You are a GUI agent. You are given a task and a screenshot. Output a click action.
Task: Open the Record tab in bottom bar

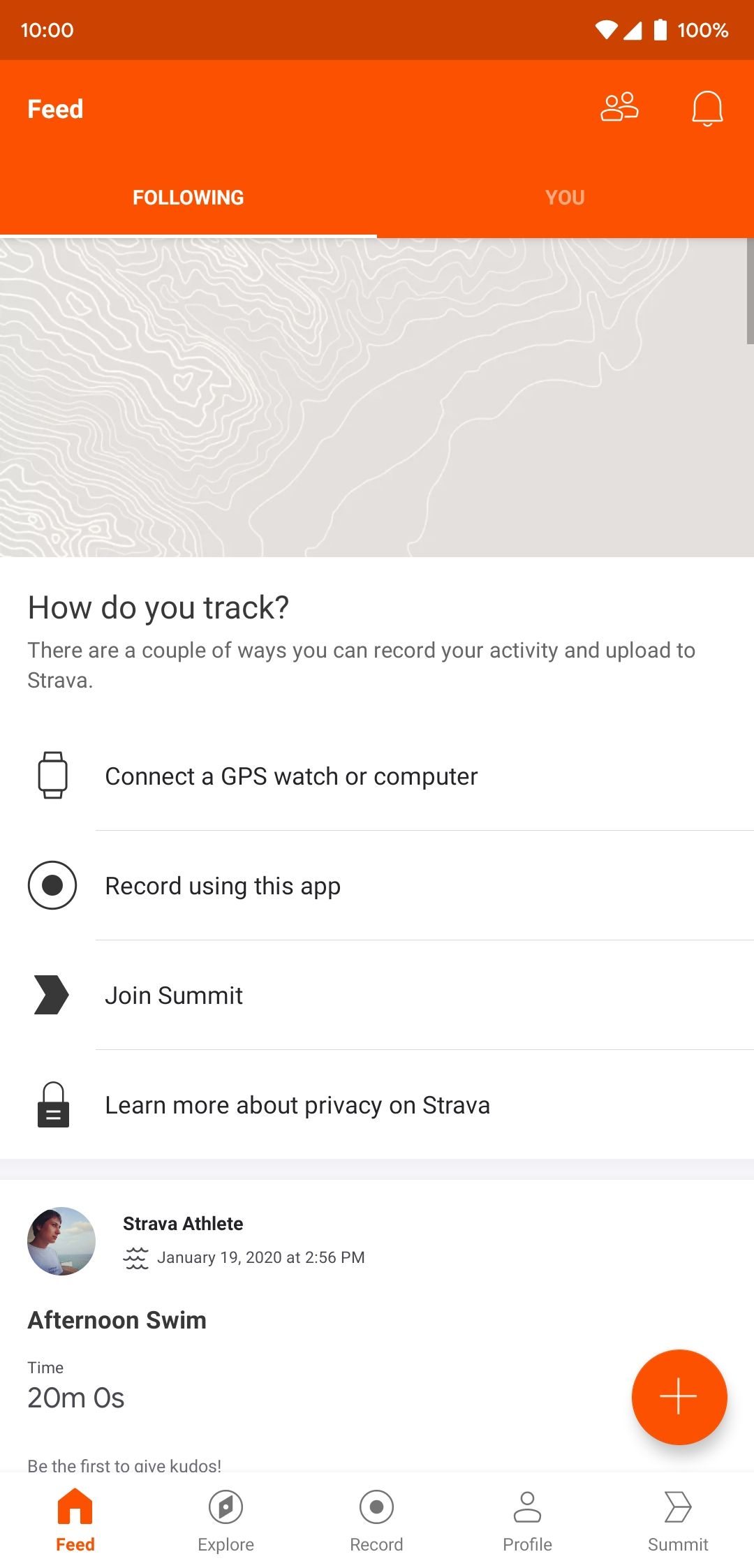(376, 1520)
